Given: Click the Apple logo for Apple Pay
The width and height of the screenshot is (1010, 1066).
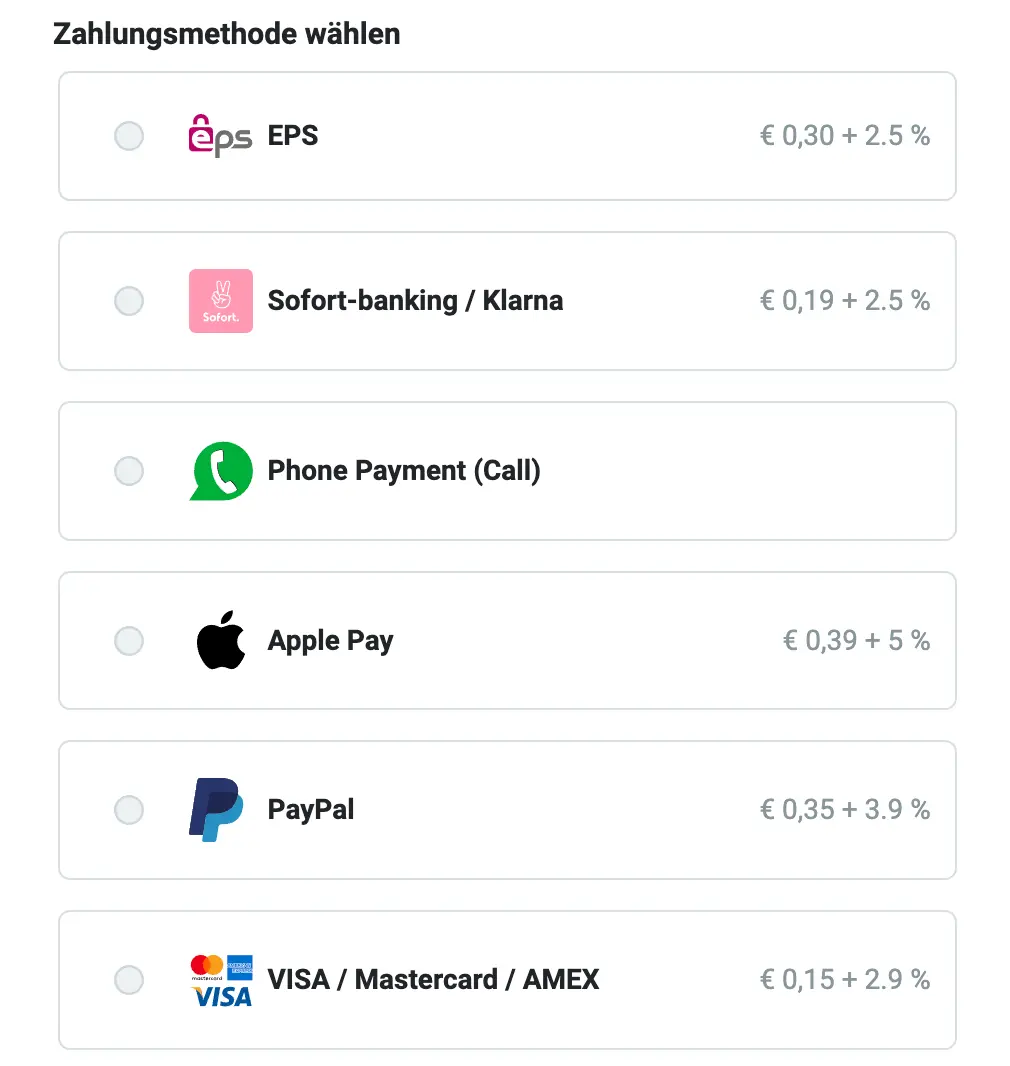Looking at the screenshot, I should point(221,640).
